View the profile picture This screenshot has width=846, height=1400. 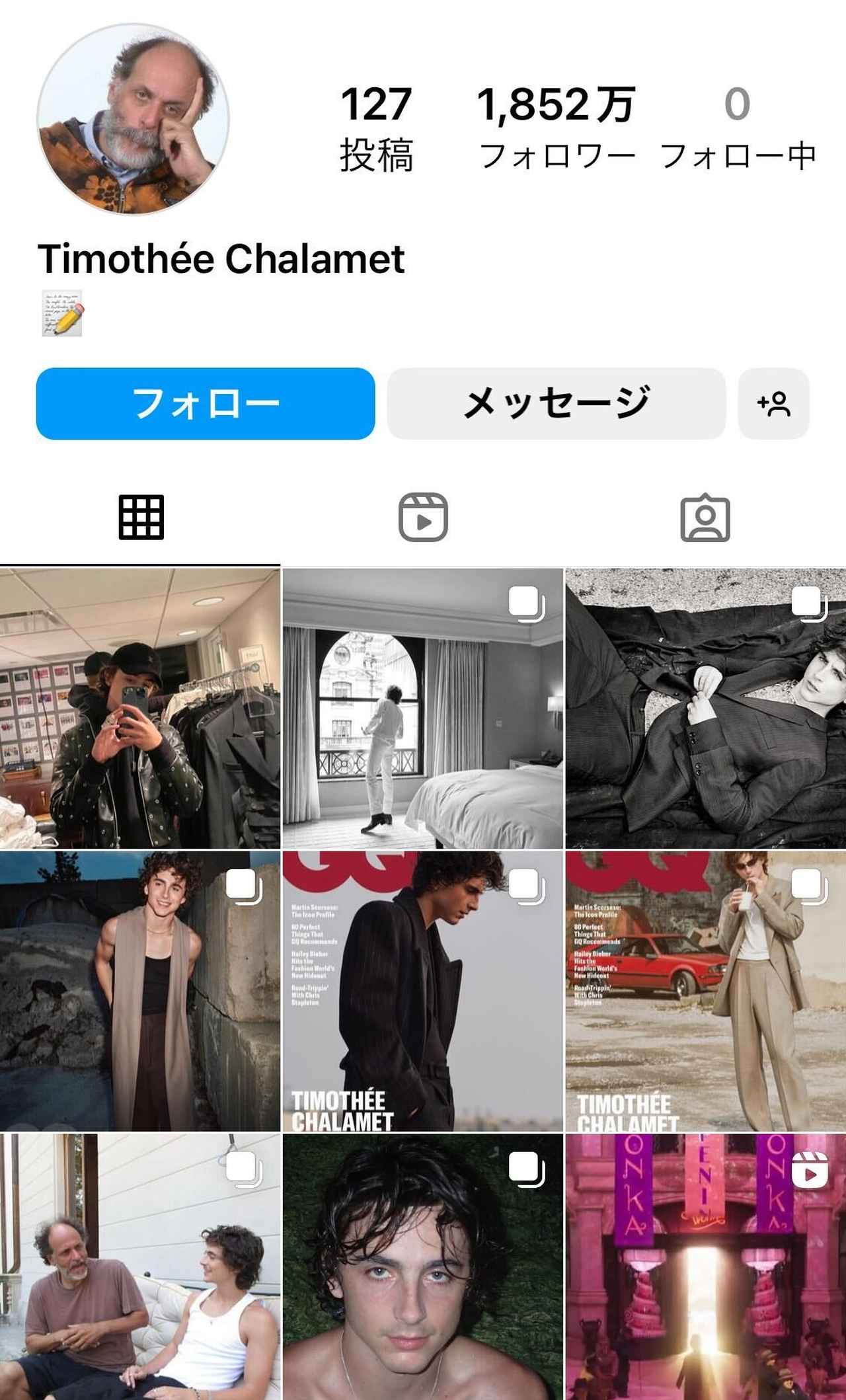coord(133,119)
